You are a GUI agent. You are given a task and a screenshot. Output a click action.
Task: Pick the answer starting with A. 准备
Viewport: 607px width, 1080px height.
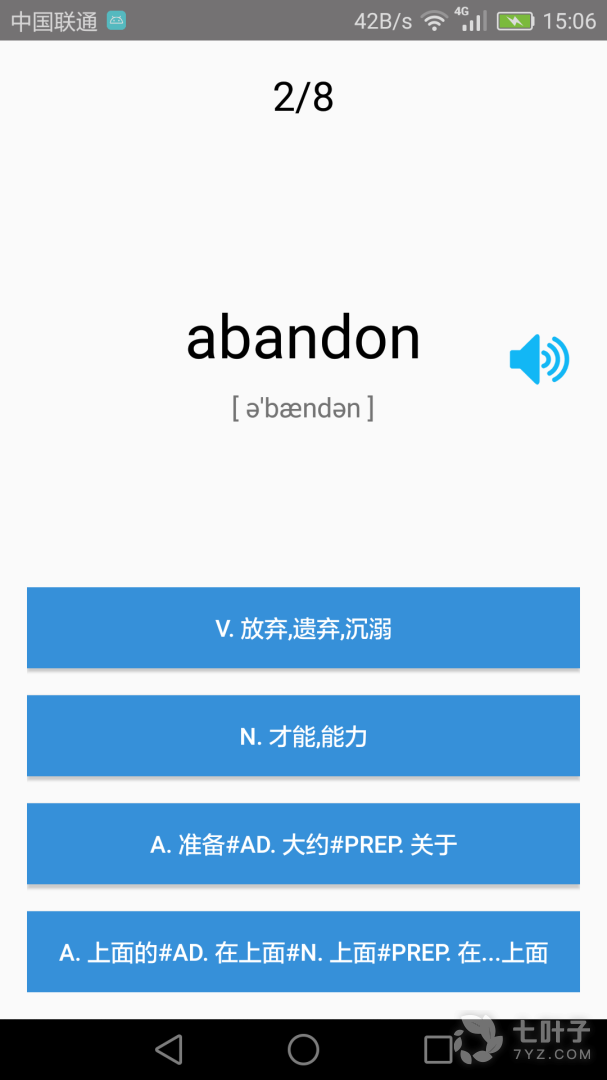(x=303, y=844)
